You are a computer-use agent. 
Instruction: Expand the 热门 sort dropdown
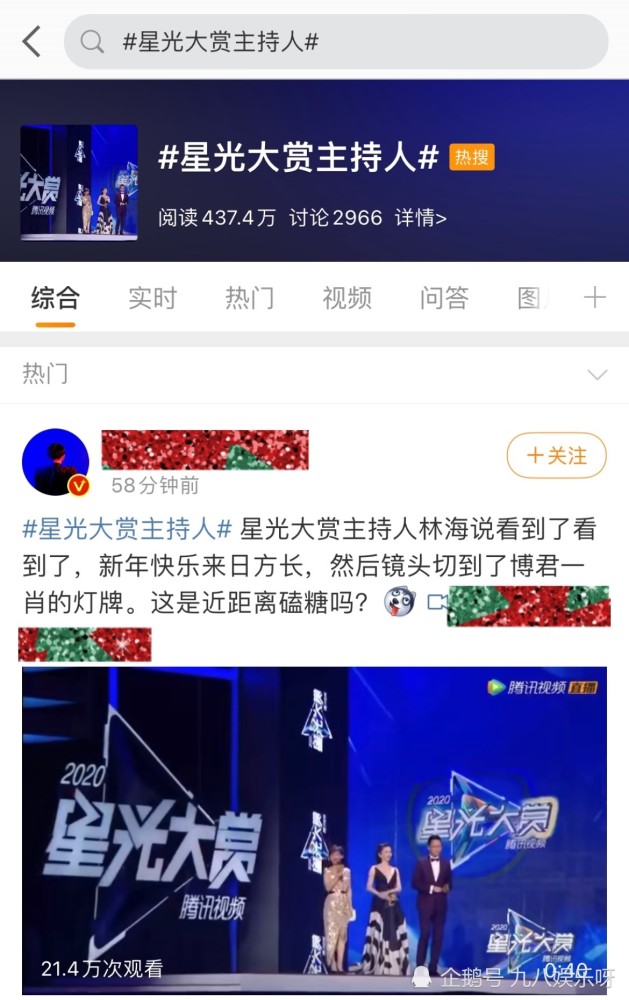click(x=597, y=374)
